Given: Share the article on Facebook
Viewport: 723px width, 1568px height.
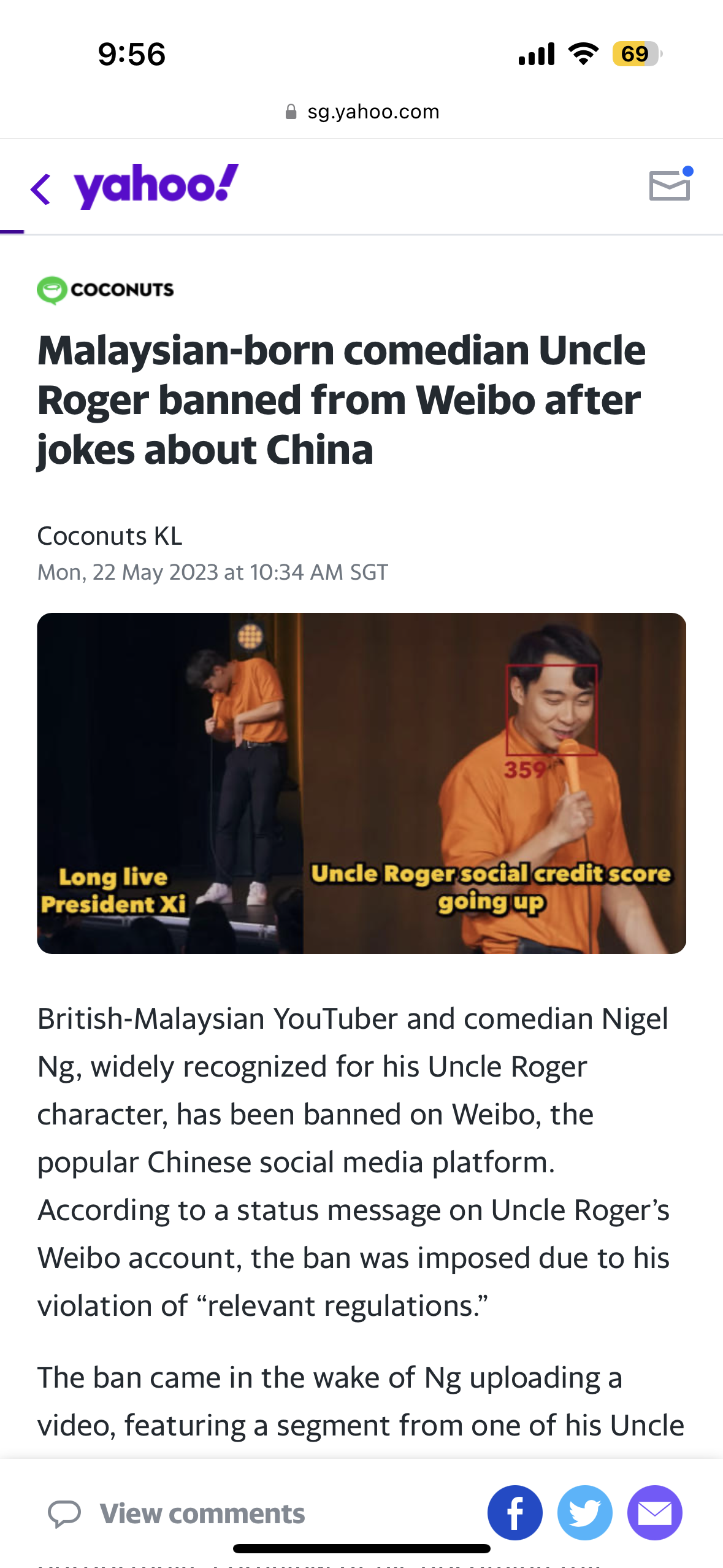Looking at the screenshot, I should point(515,1512).
